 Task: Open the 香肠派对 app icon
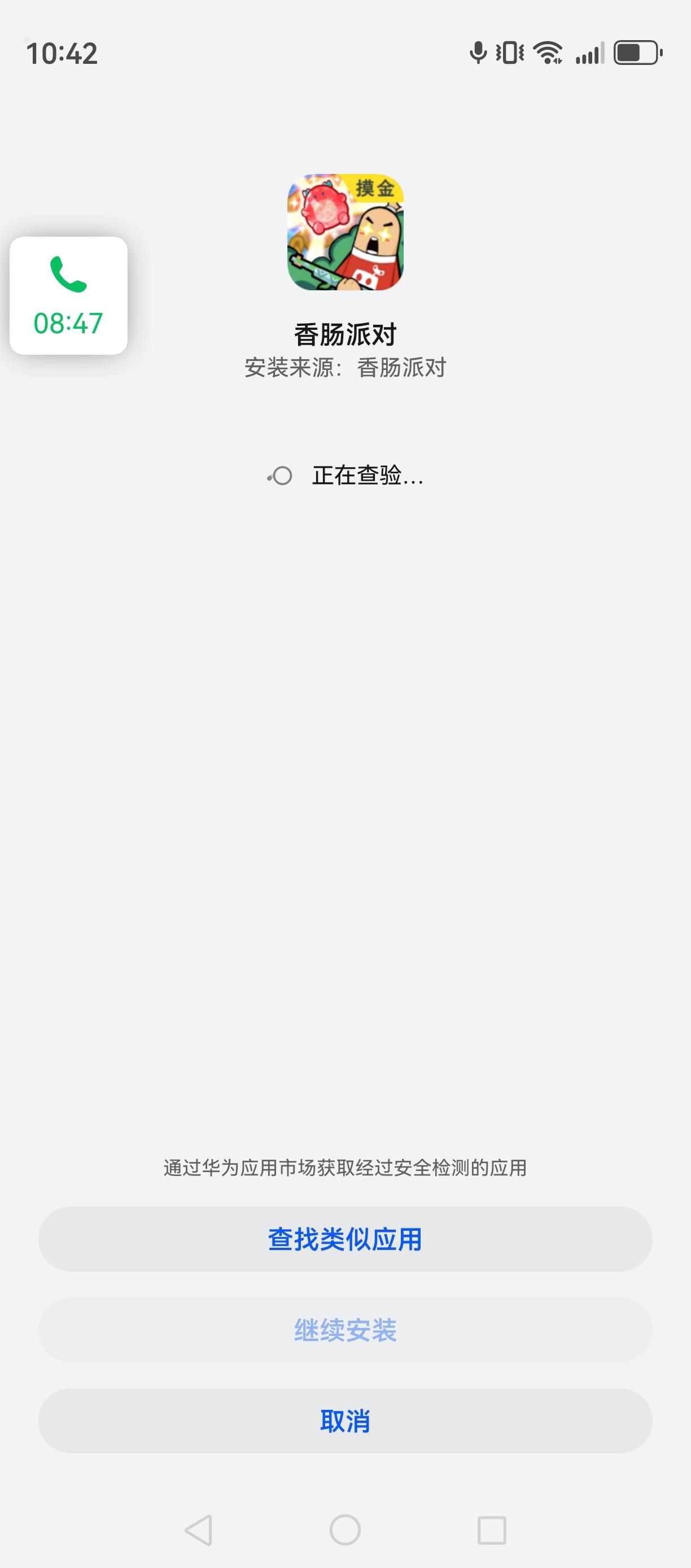click(x=345, y=234)
